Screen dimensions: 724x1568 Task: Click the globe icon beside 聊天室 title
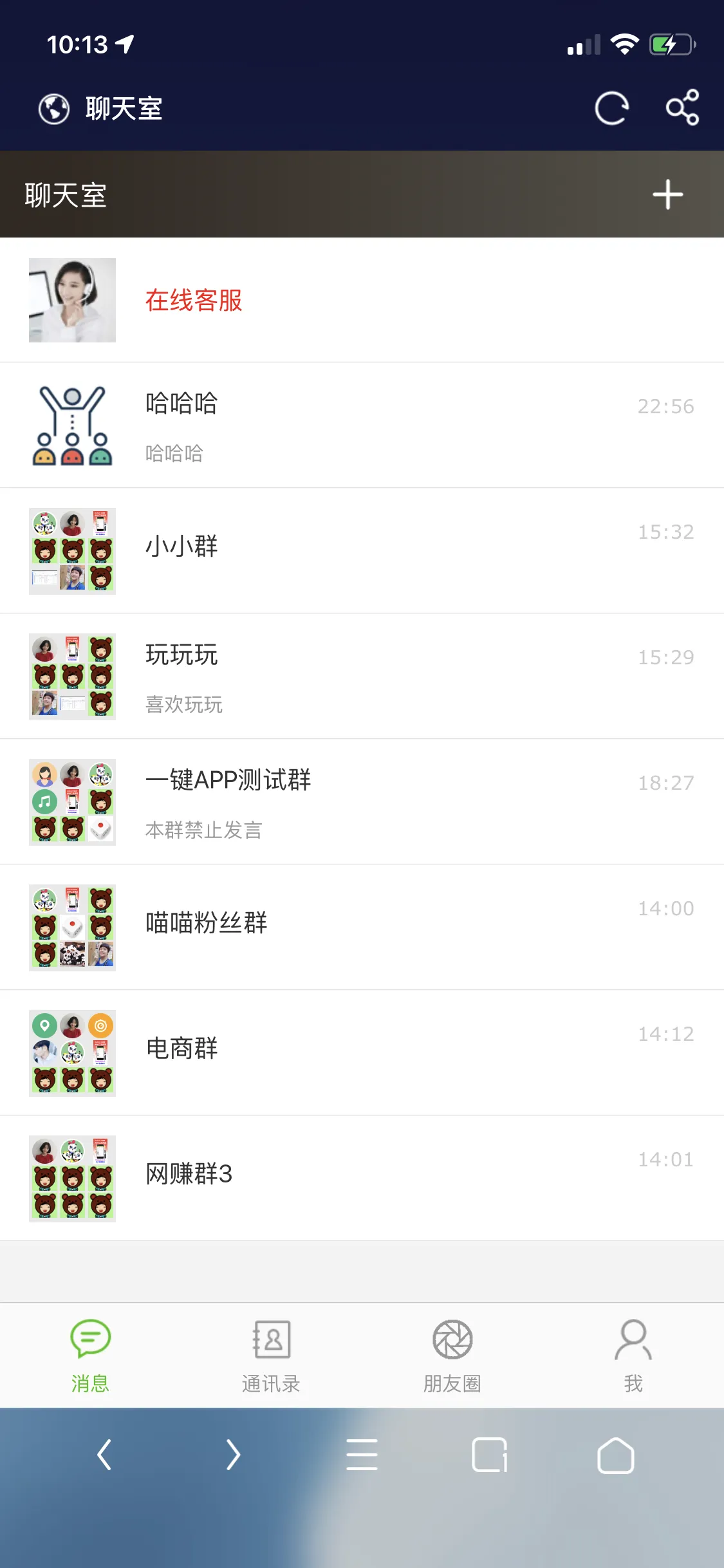point(54,108)
